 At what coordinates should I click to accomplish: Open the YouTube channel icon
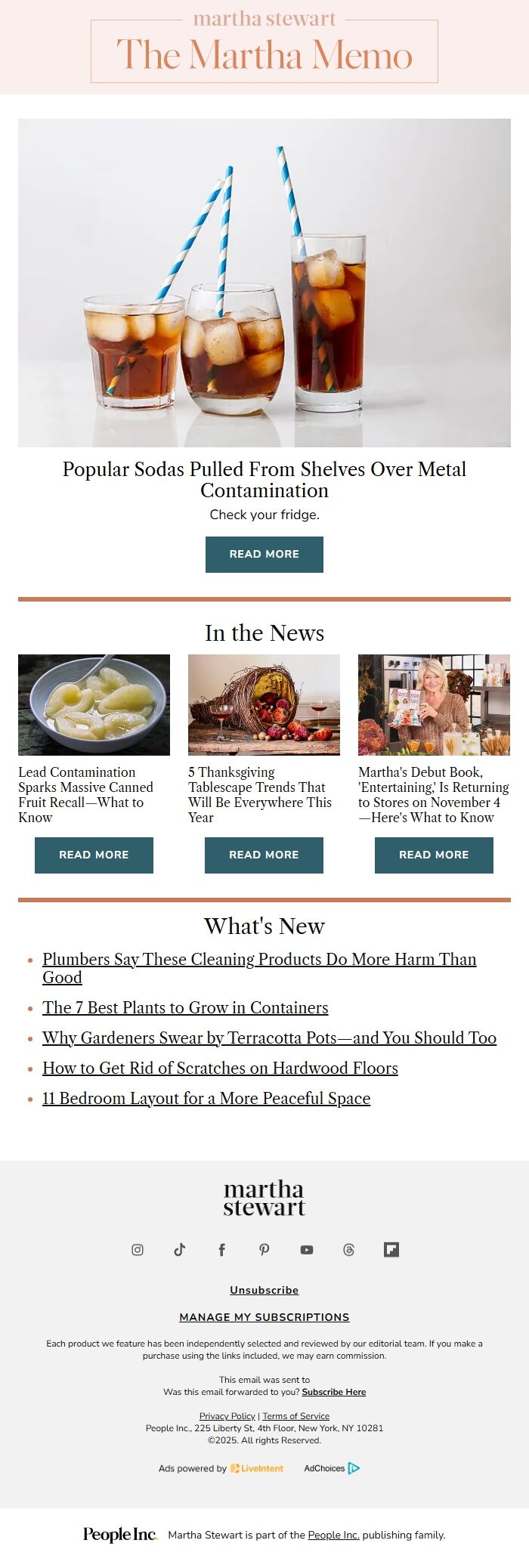(307, 1249)
